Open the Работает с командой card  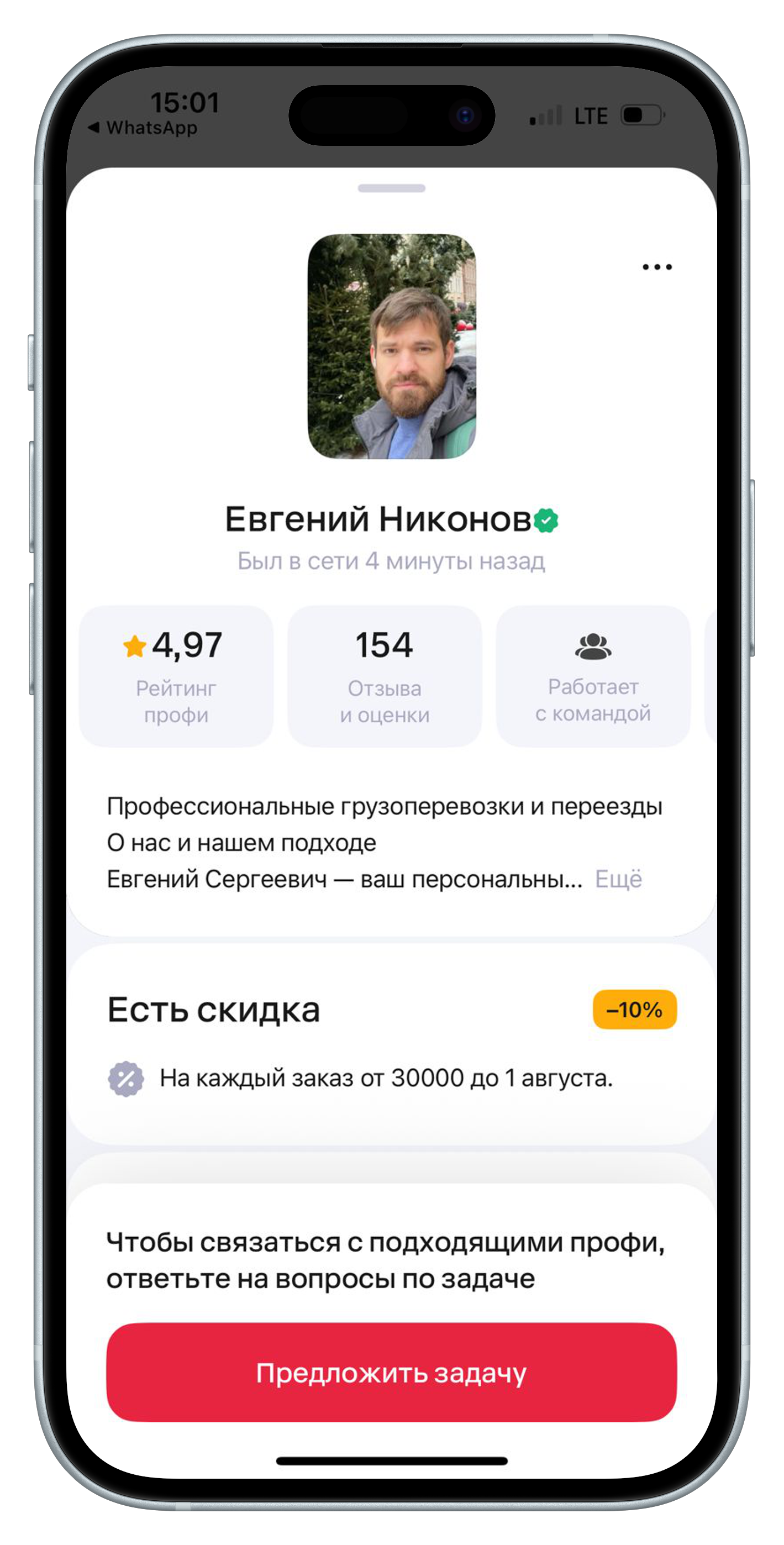point(593,676)
